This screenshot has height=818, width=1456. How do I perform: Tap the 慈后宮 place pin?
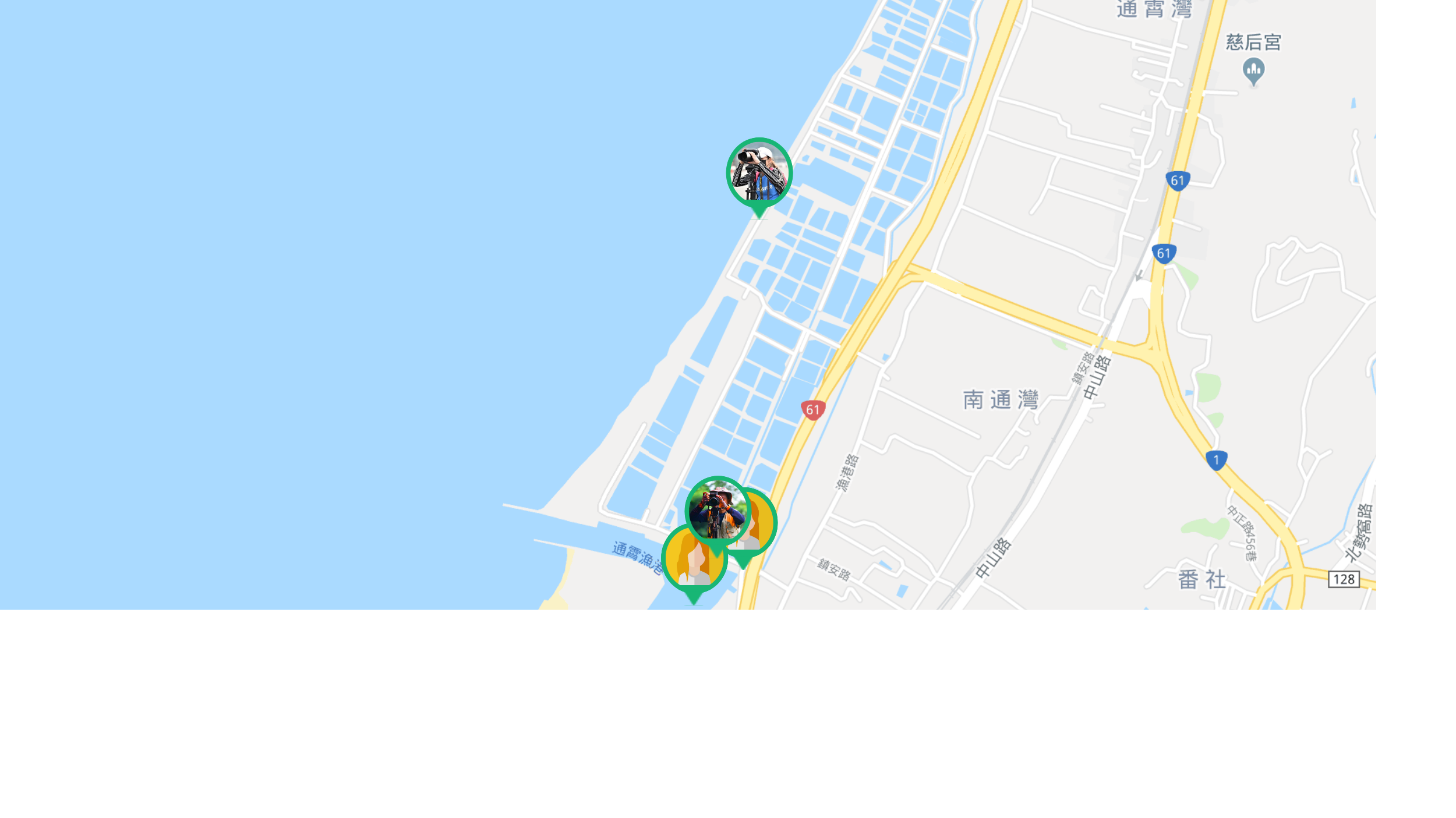tap(1253, 70)
